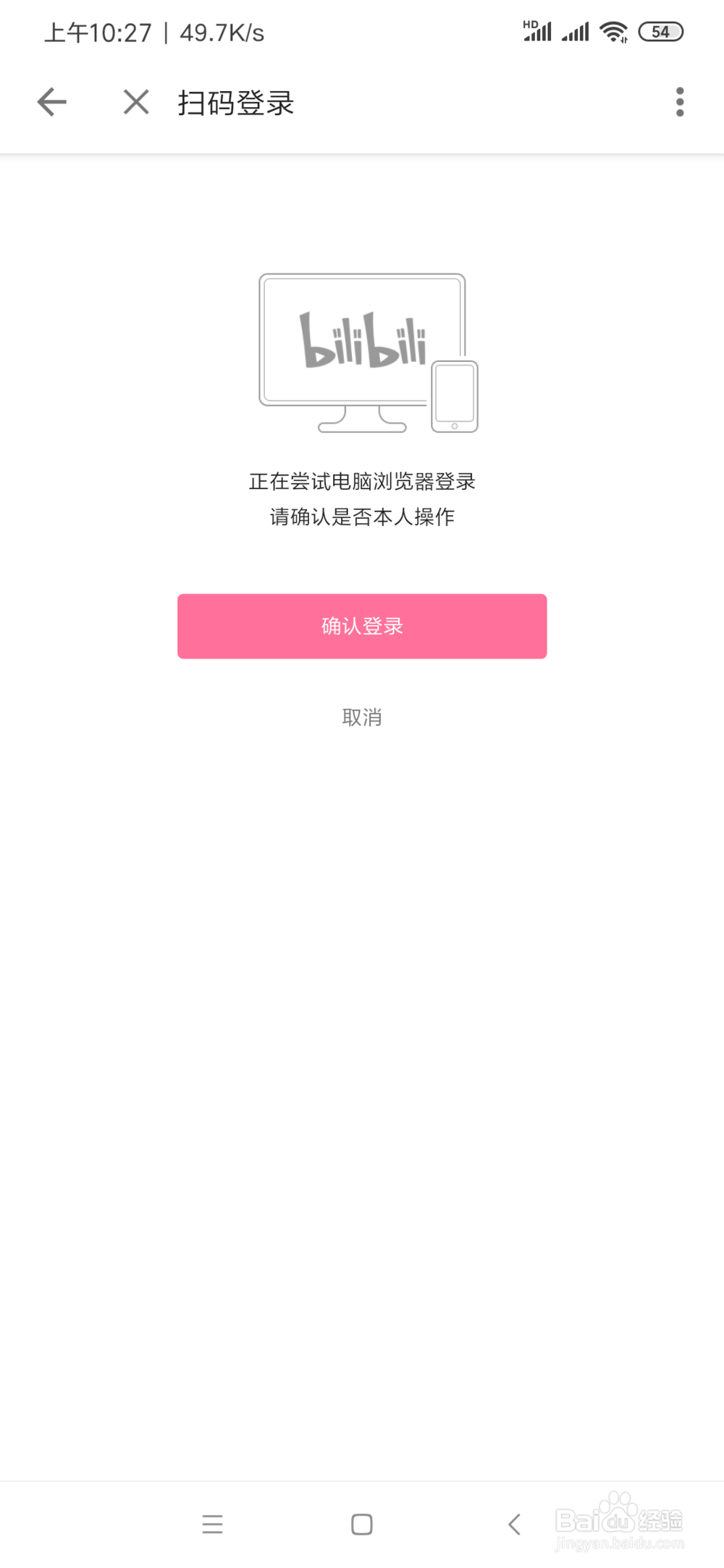The width and height of the screenshot is (724, 1568).
Task: Tap the text 正在尝试电脑浏览器登录
Action: pyautogui.click(x=362, y=481)
